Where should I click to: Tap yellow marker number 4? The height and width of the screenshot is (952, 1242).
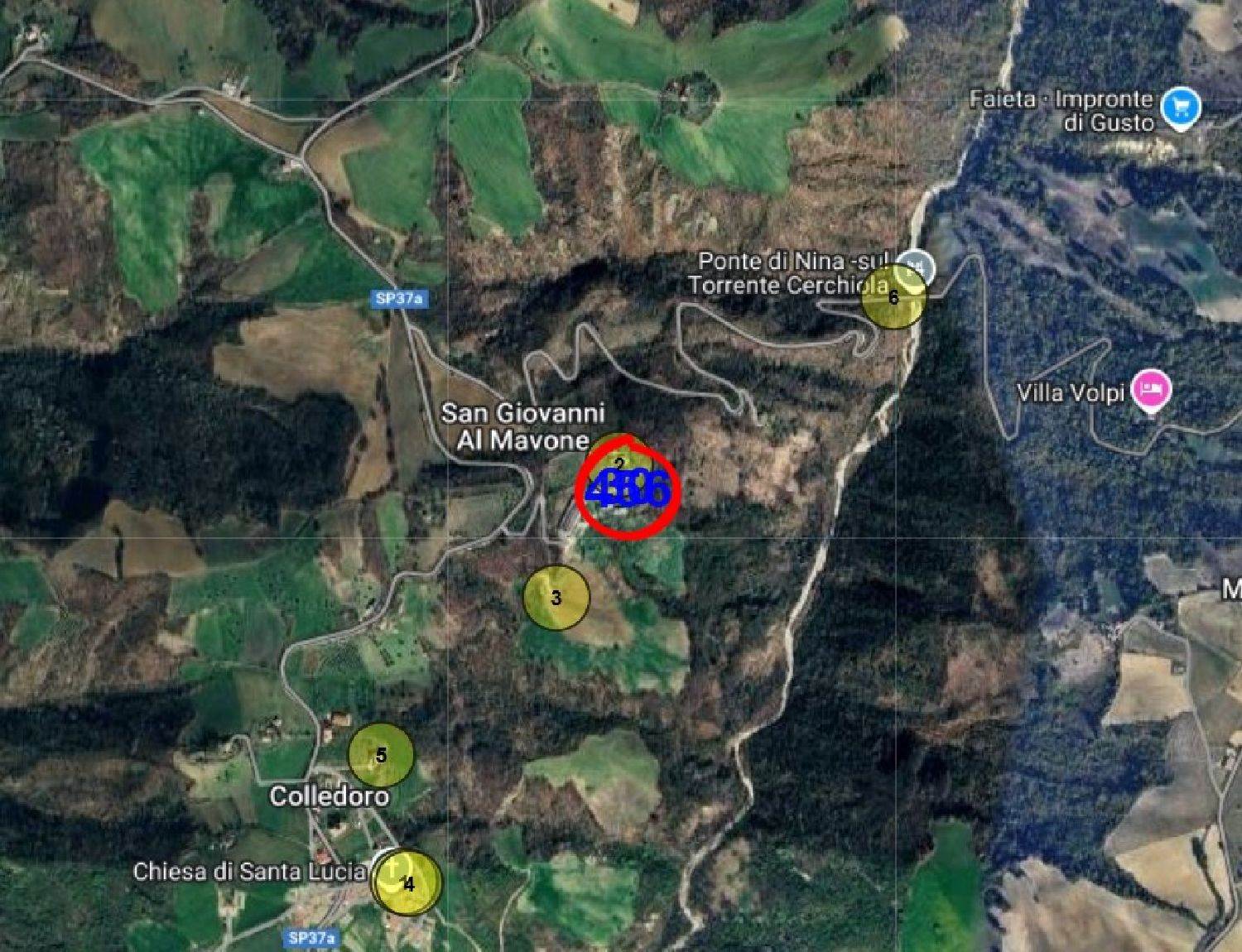[407, 884]
